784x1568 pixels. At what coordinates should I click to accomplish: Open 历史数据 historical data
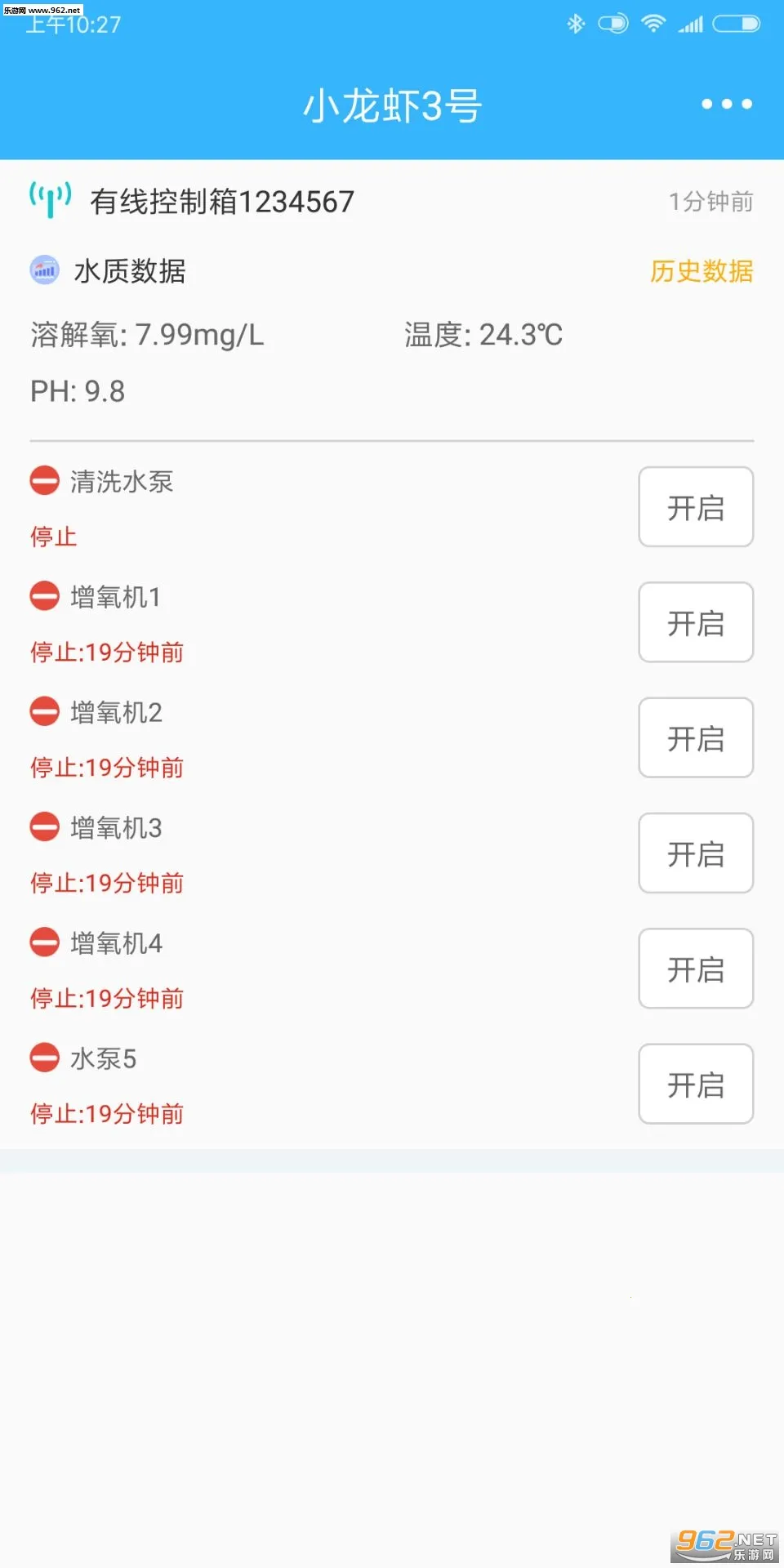[x=701, y=272]
